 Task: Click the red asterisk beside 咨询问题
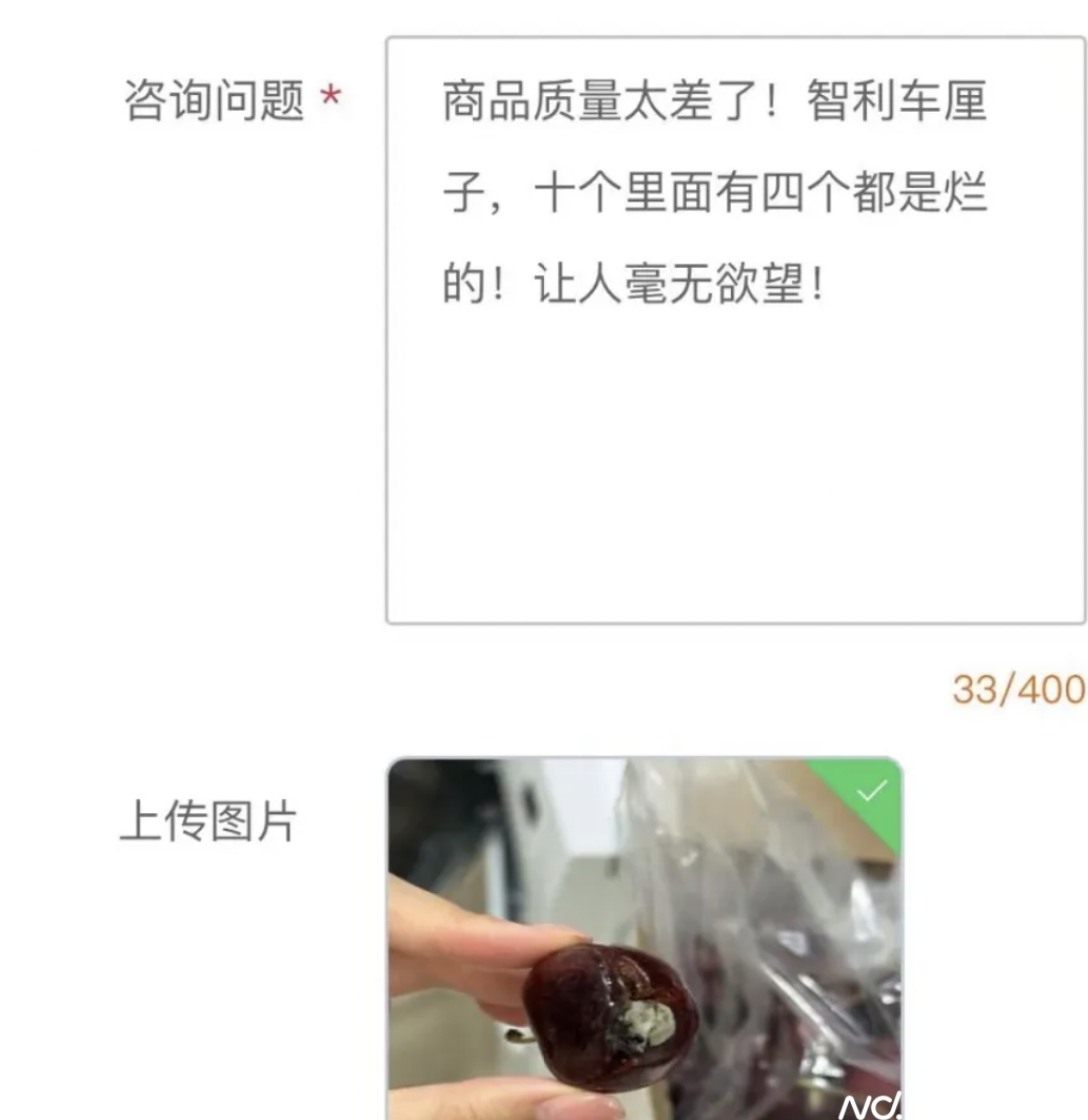[331, 92]
